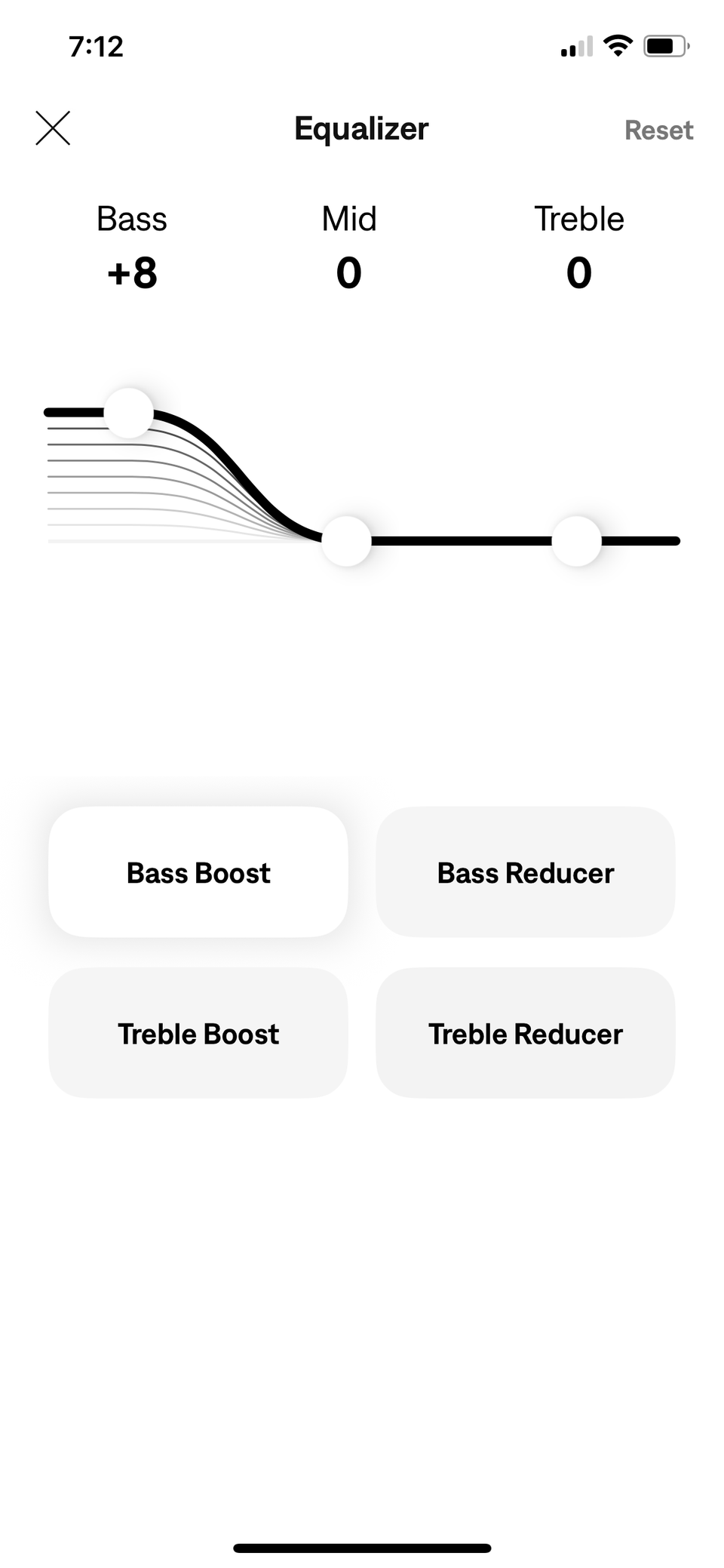Choose the Treble Boost preset
724x1568 pixels.
tap(198, 1033)
